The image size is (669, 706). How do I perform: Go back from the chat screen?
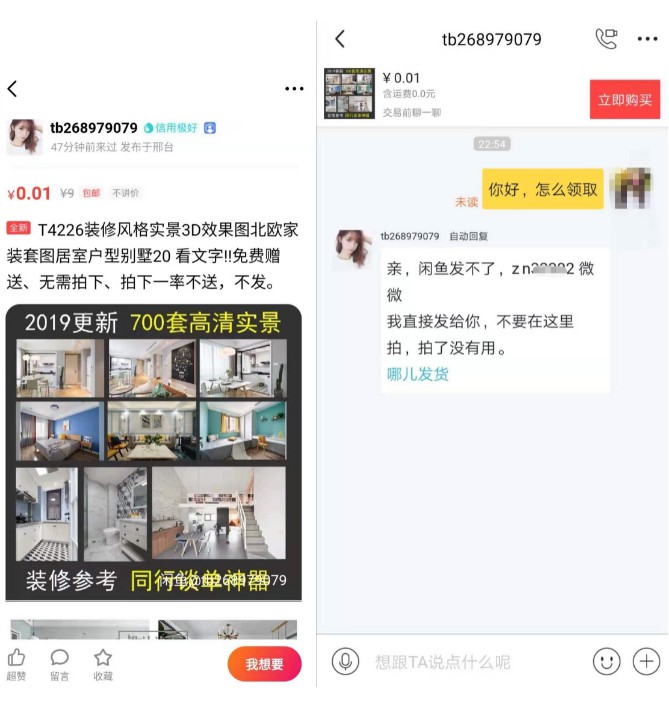pyautogui.click(x=340, y=39)
